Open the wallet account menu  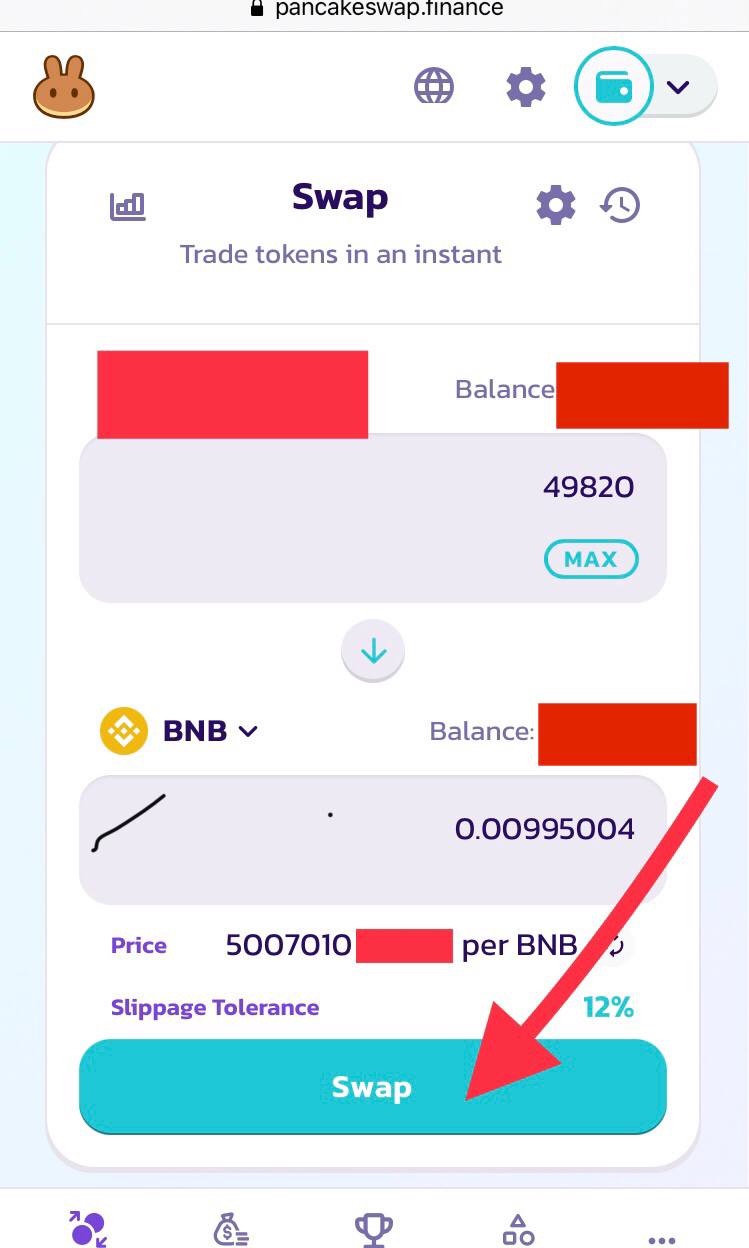click(x=646, y=87)
